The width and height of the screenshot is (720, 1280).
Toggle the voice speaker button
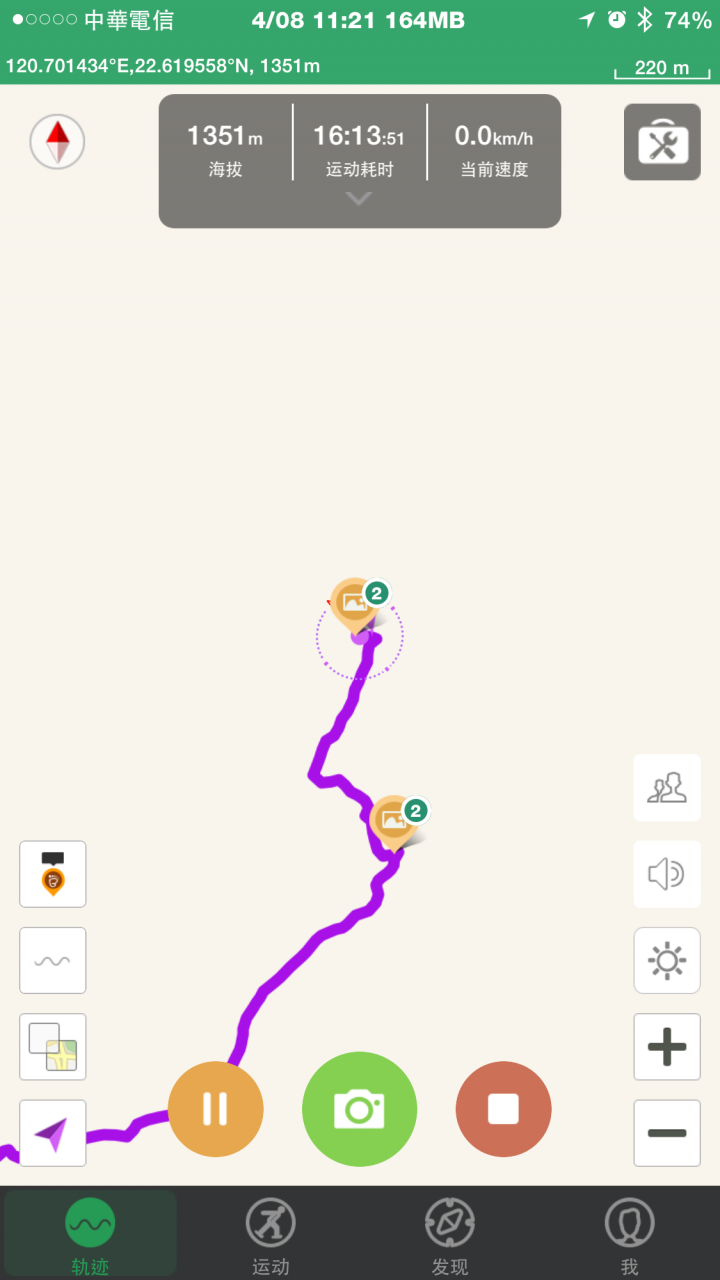tap(667, 874)
